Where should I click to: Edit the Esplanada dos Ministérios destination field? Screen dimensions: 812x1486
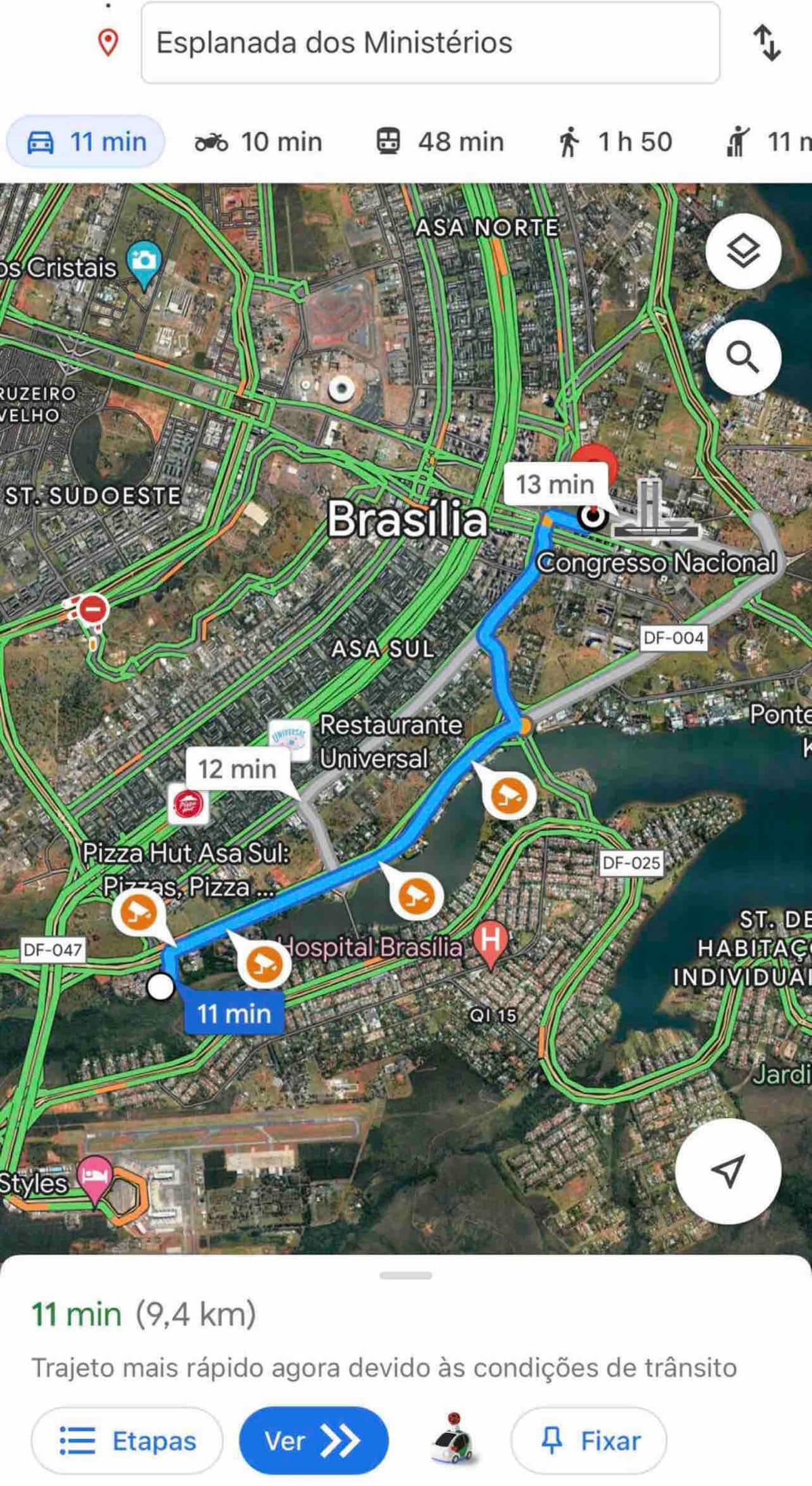coord(430,43)
